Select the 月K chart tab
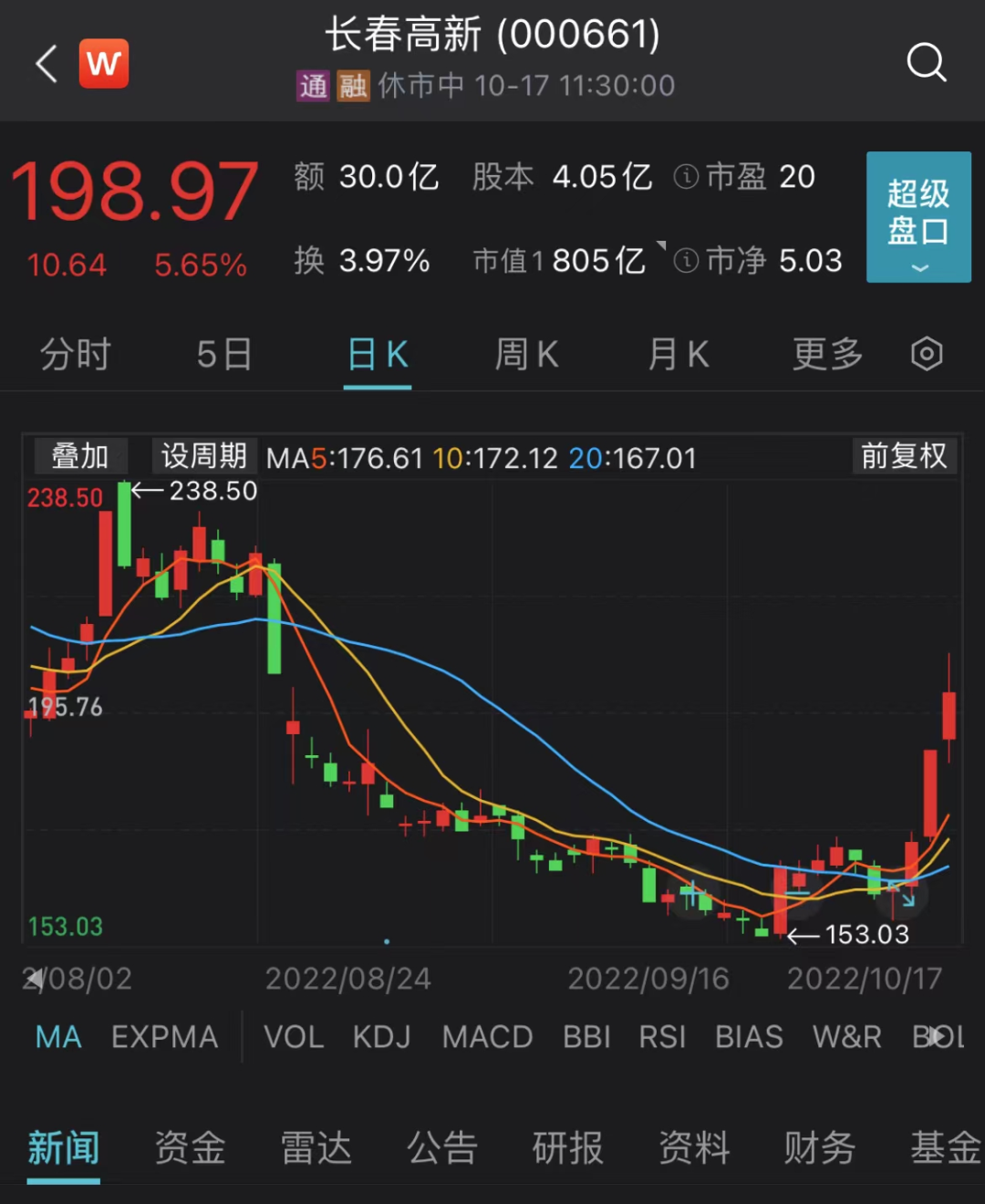 point(678,354)
